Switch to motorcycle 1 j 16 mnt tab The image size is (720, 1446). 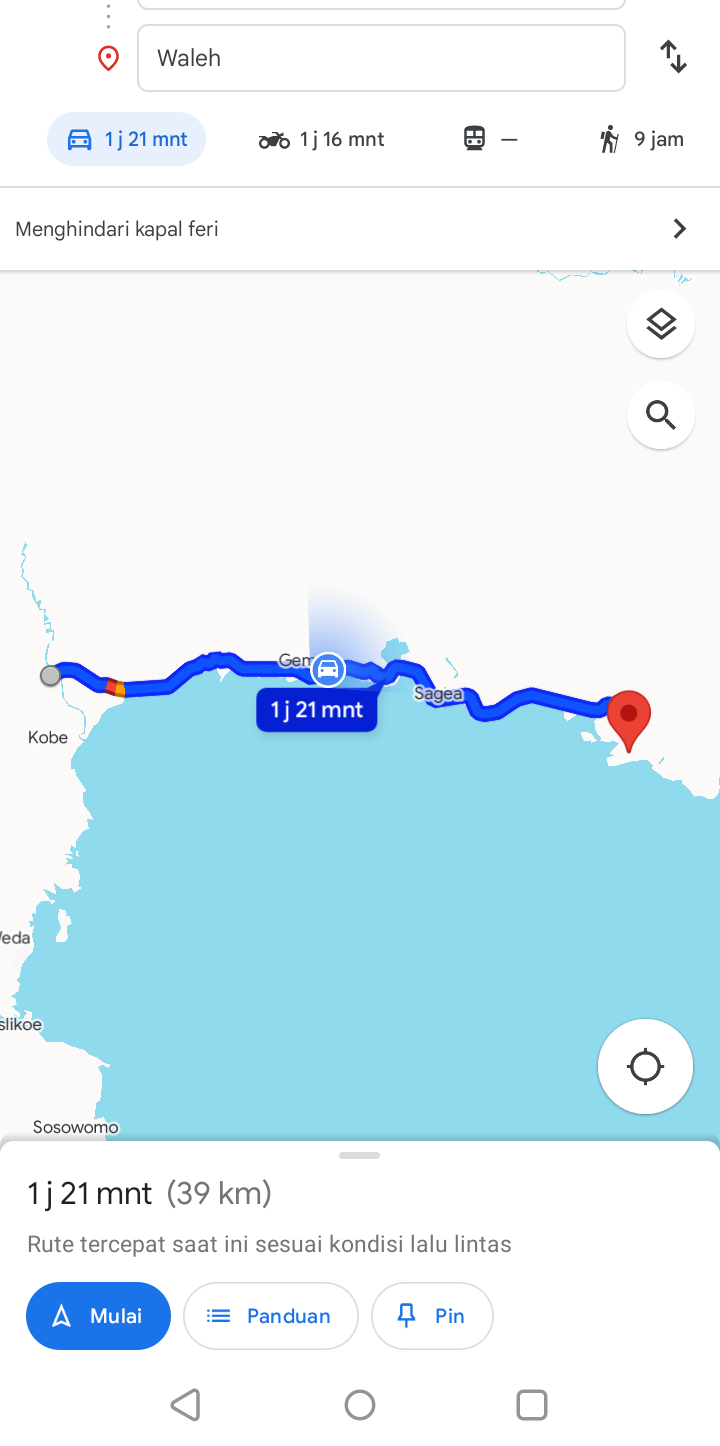point(321,139)
